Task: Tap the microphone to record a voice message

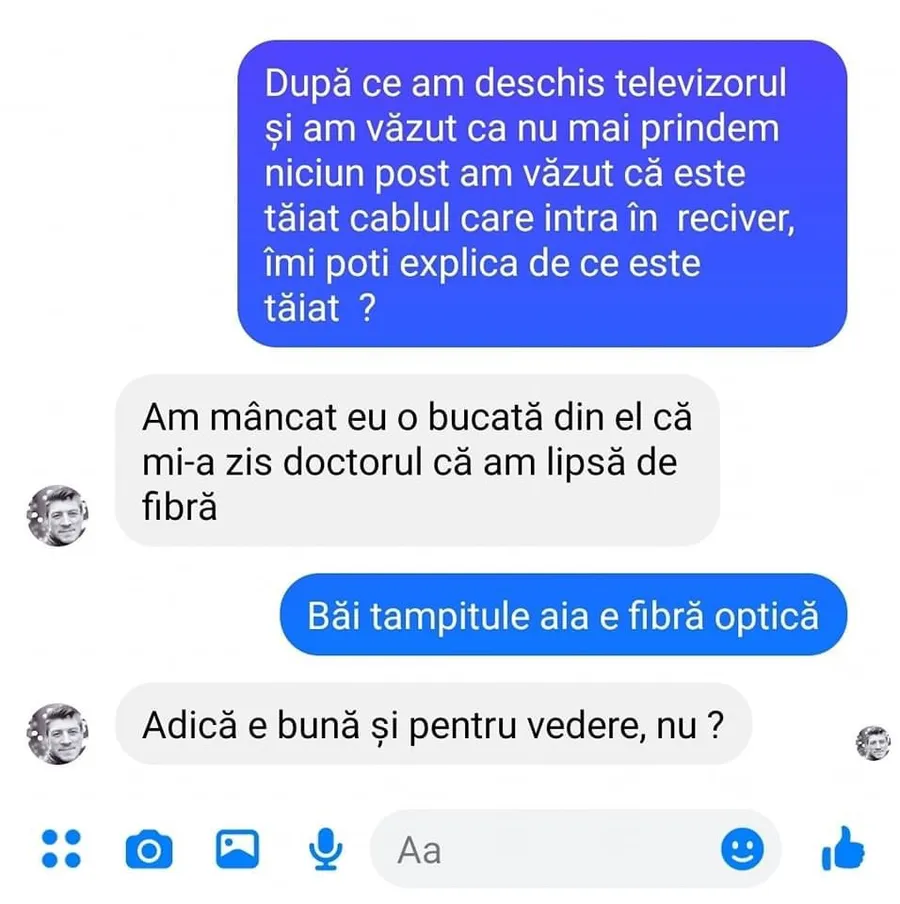Action: click(x=324, y=850)
